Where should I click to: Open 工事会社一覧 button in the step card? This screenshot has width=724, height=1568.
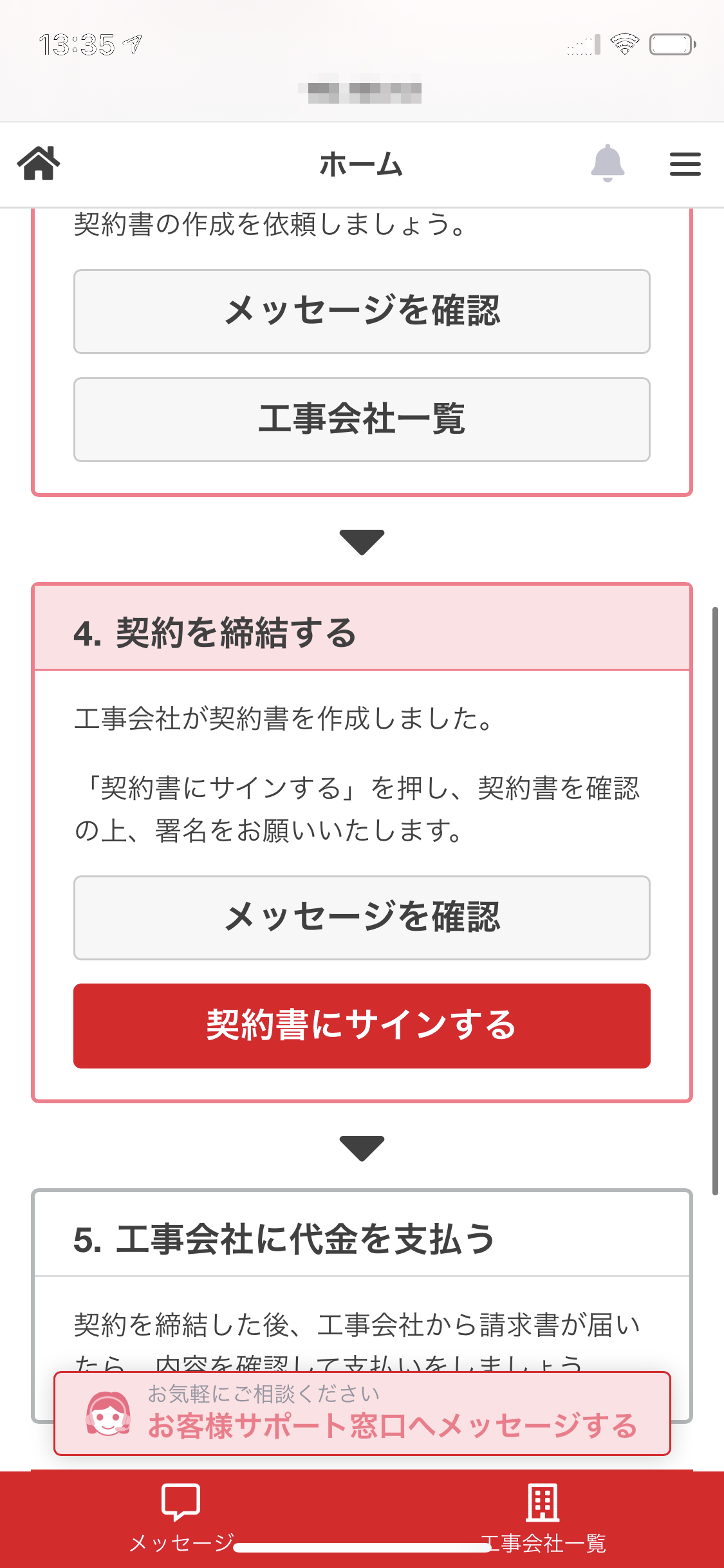(362, 420)
